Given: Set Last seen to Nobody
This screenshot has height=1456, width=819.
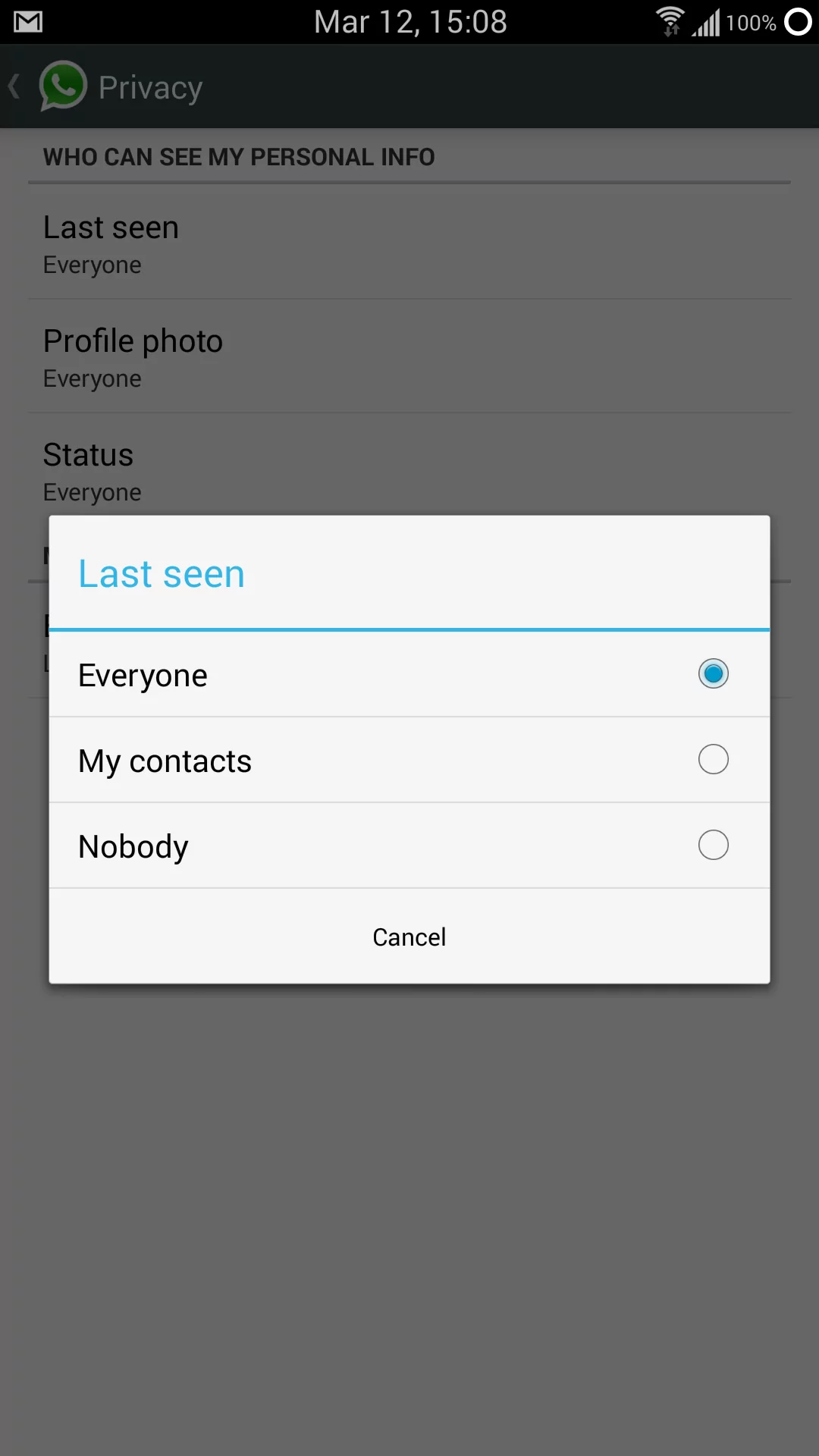Looking at the screenshot, I should pyautogui.click(x=409, y=846).
